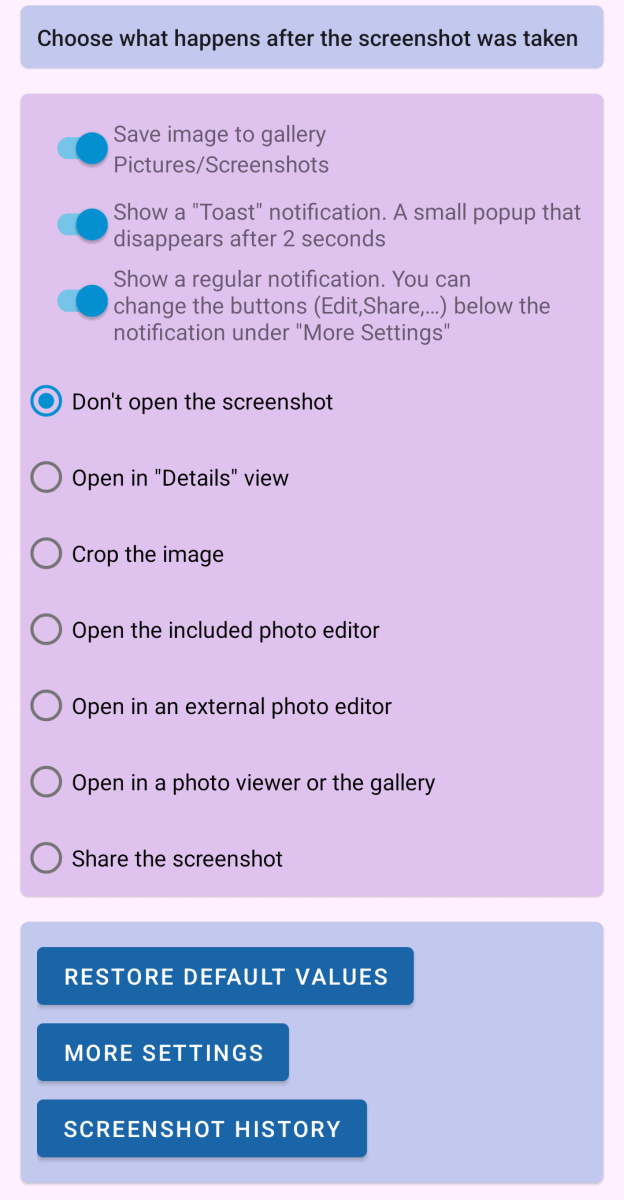Screen dimensions: 624x1200
Task: Open More Settings
Action: [163, 1052]
